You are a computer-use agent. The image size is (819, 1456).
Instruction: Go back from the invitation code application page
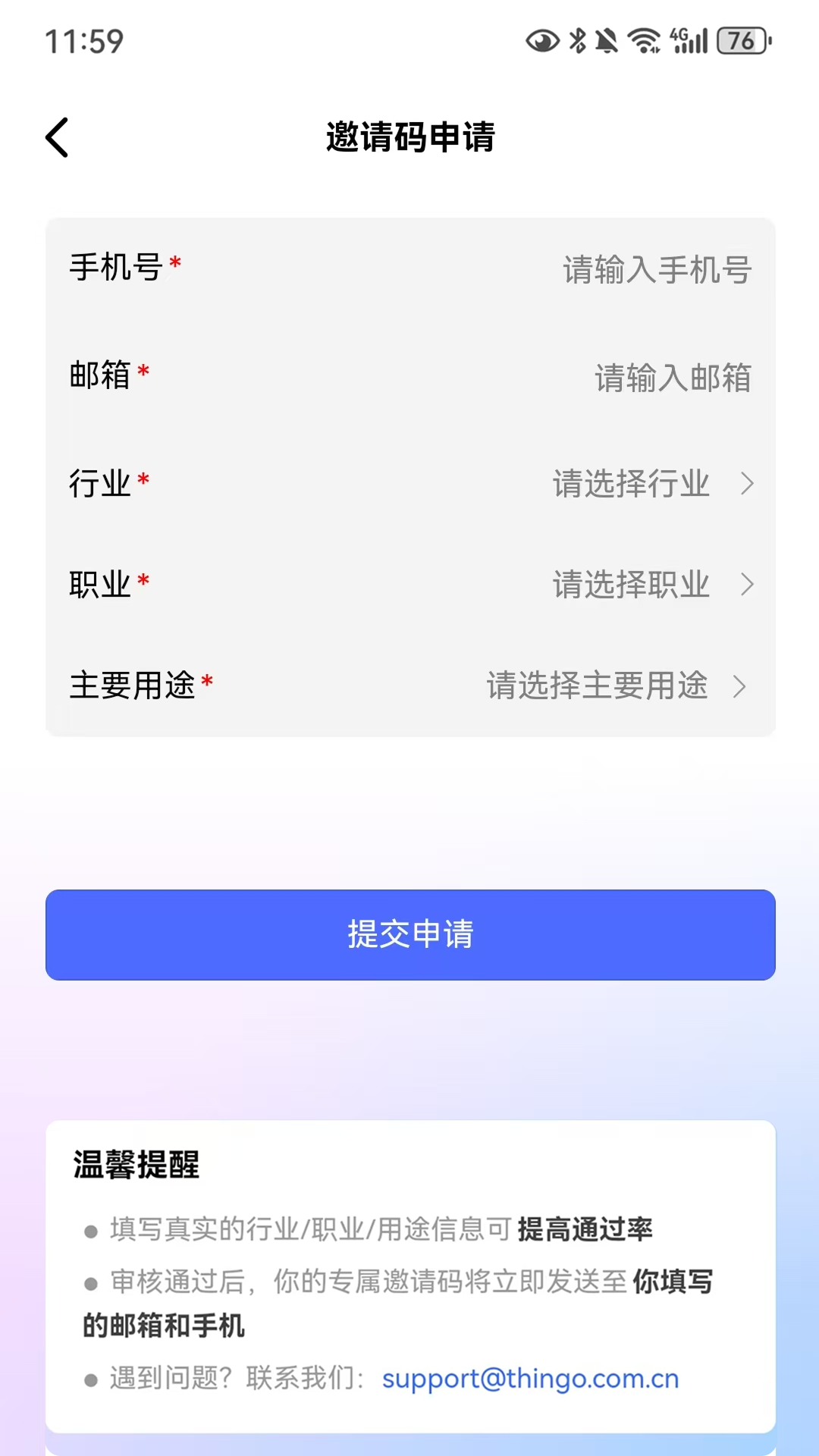(58, 137)
